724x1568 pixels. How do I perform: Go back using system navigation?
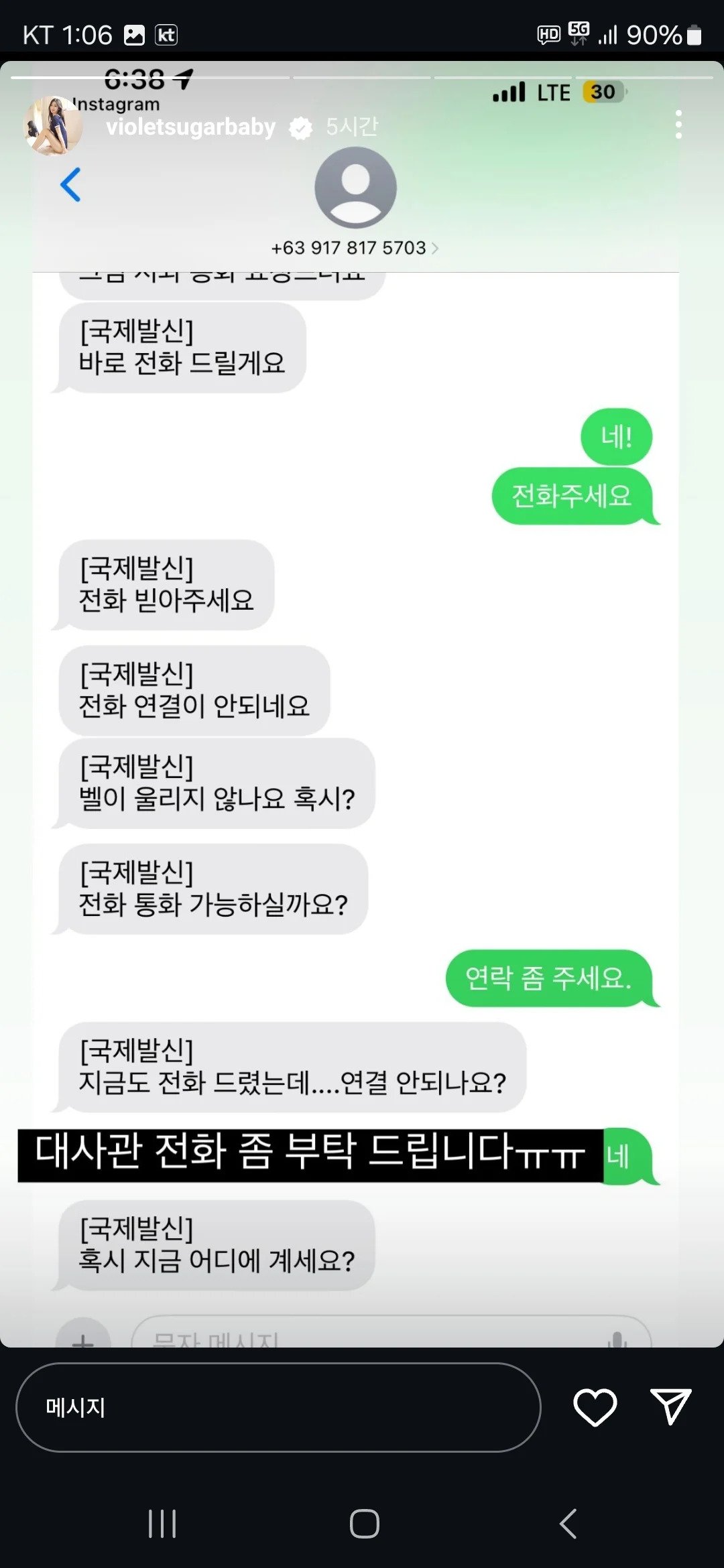[568, 1524]
